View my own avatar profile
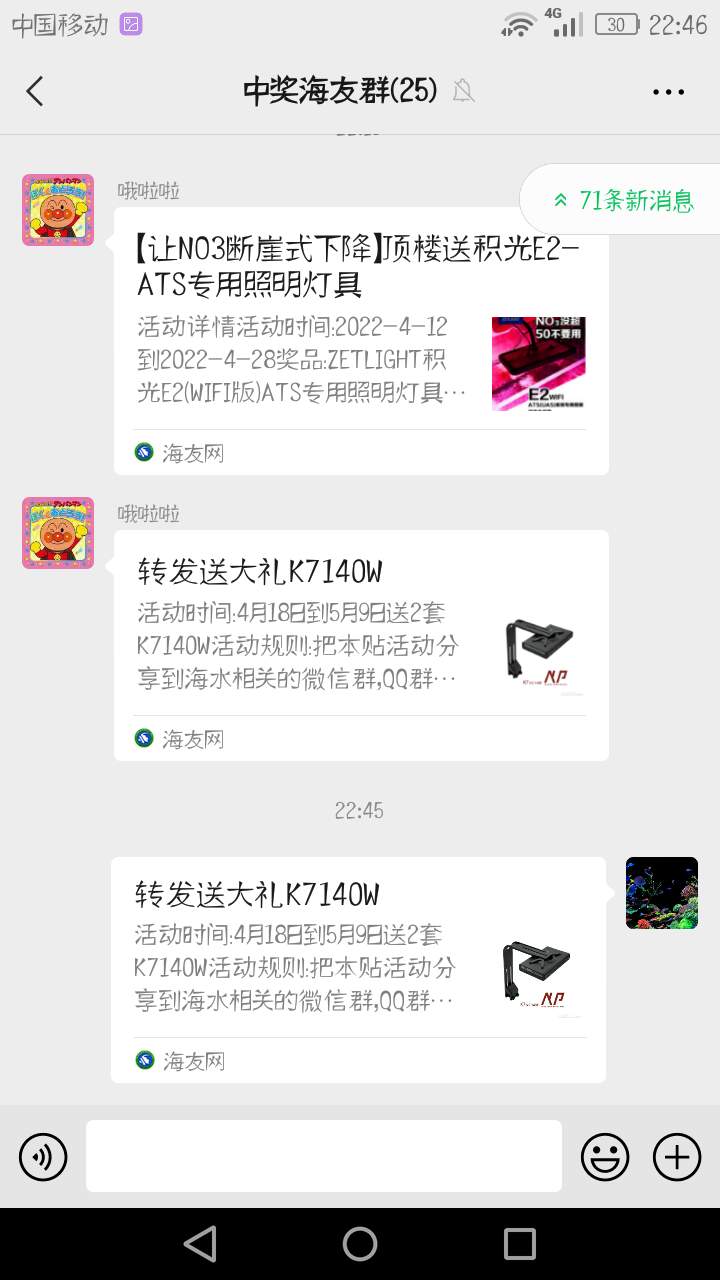The width and height of the screenshot is (720, 1280). tap(661, 893)
